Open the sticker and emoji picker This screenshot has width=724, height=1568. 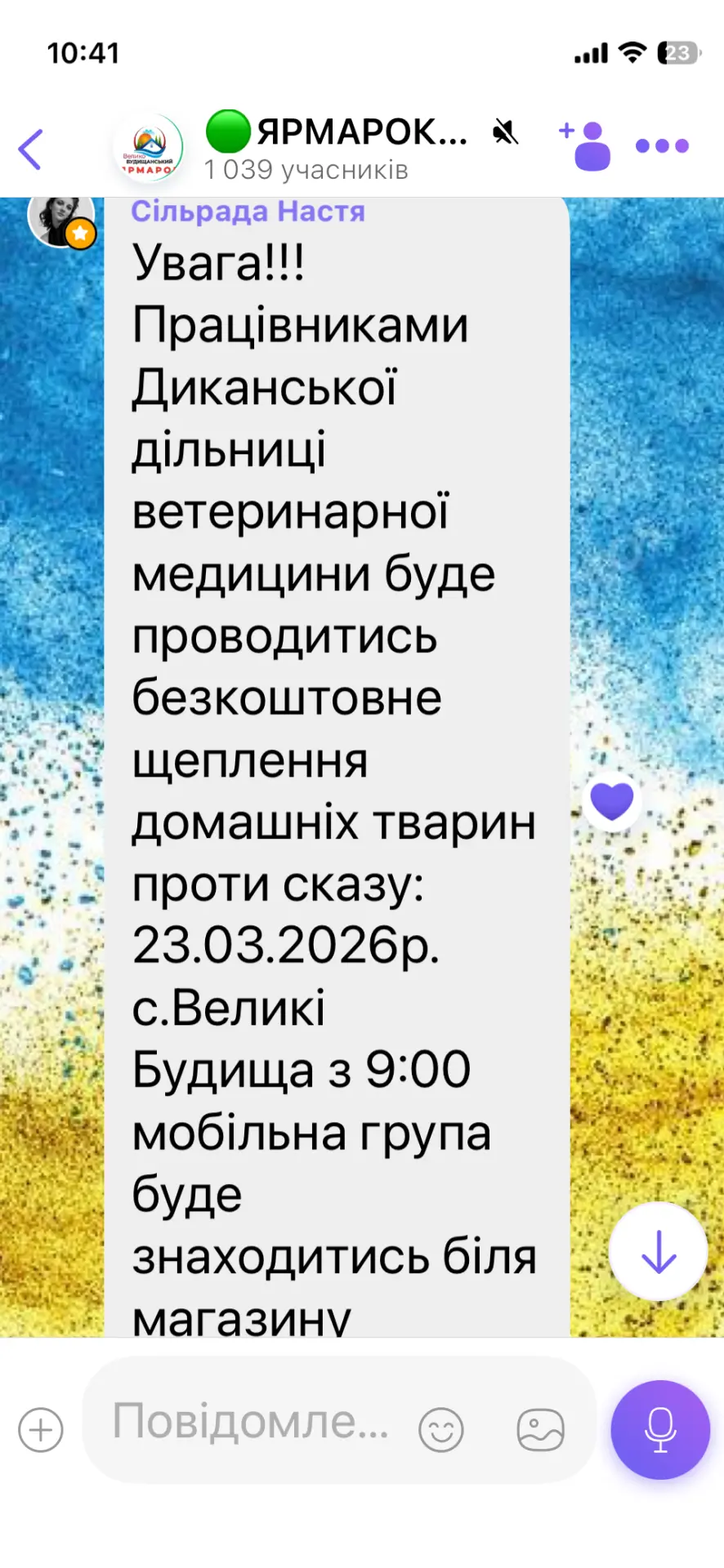pos(441,1430)
